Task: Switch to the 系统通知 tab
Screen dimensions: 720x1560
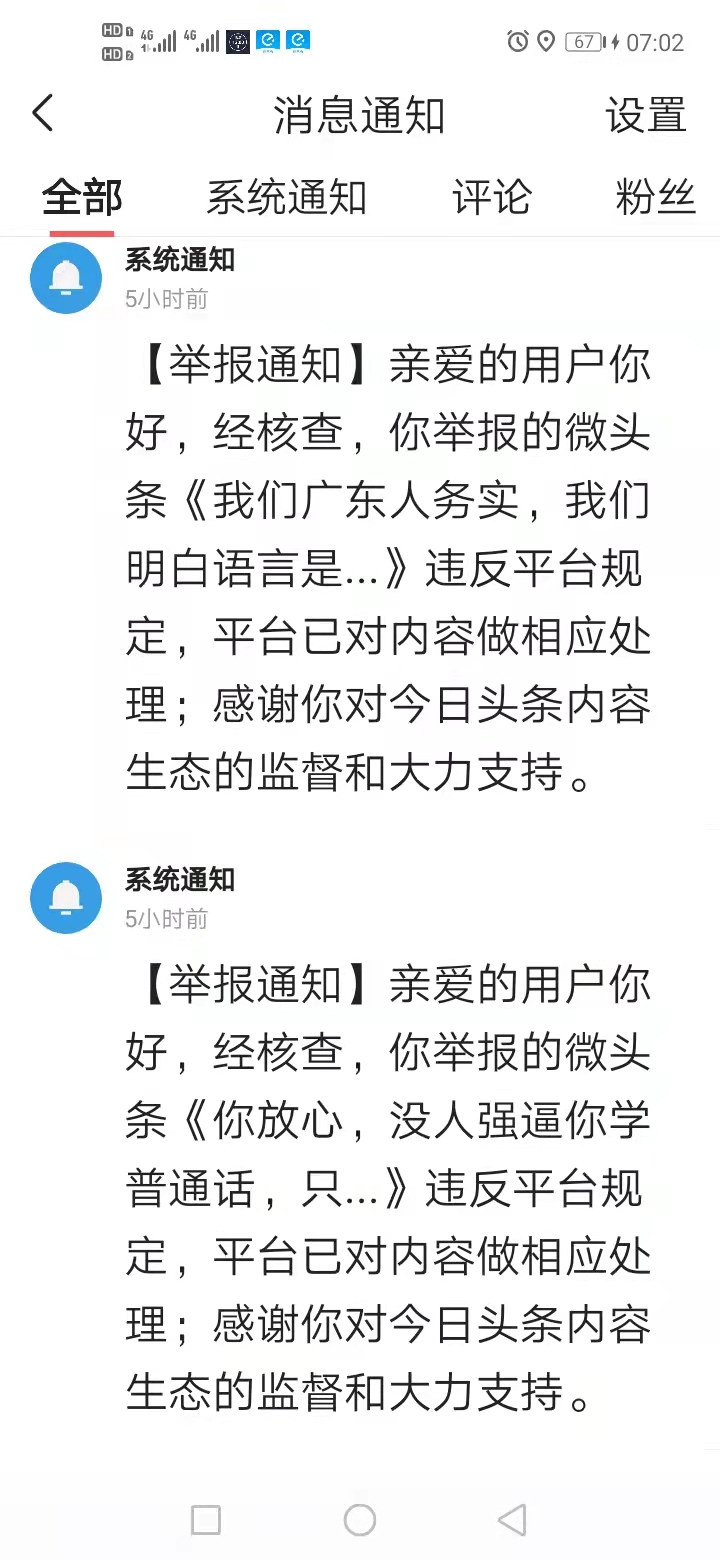Action: coord(287,197)
